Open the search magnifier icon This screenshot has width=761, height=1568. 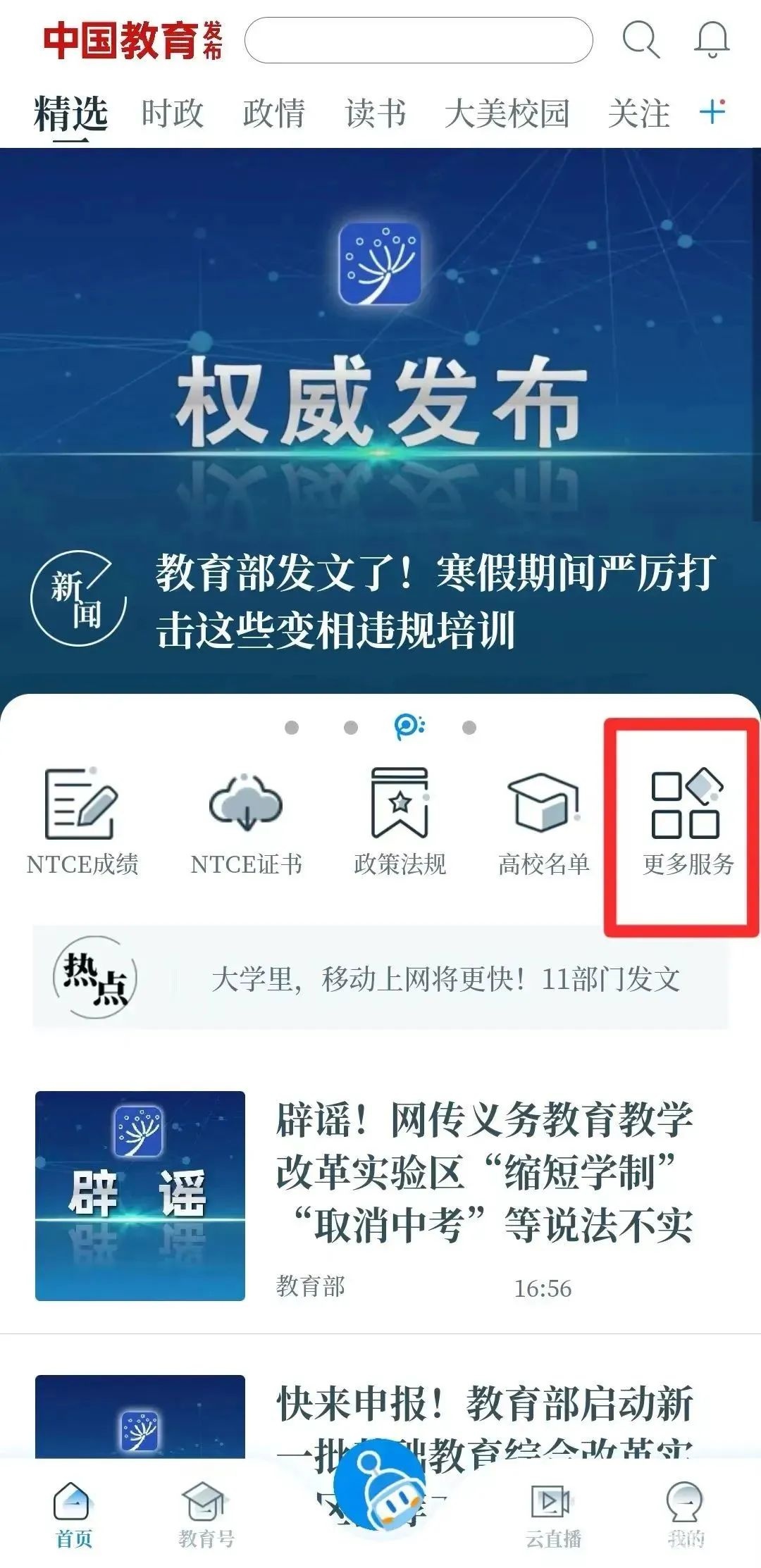pyautogui.click(x=641, y=39)
